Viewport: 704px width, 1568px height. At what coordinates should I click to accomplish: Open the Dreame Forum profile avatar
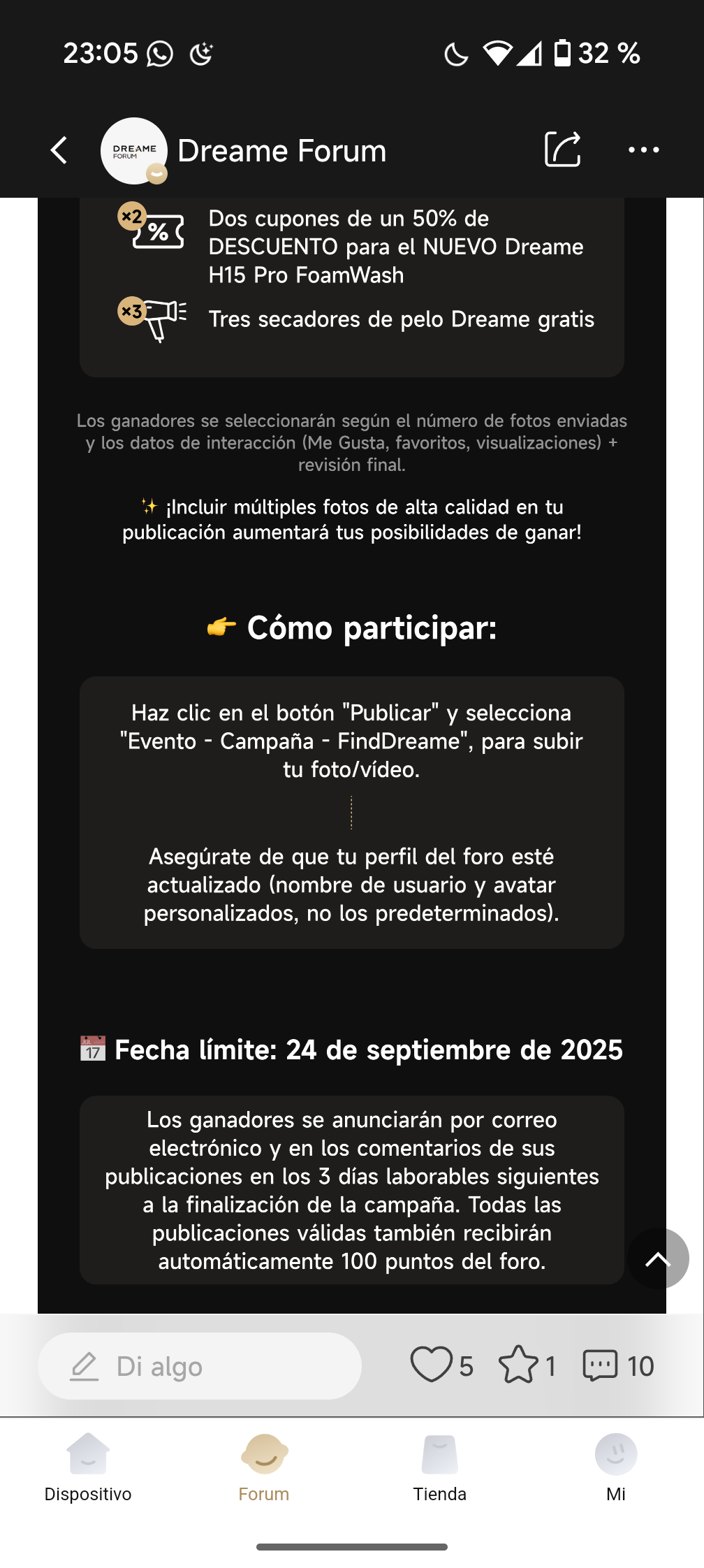pyautogui.click(x=134, y=151)
